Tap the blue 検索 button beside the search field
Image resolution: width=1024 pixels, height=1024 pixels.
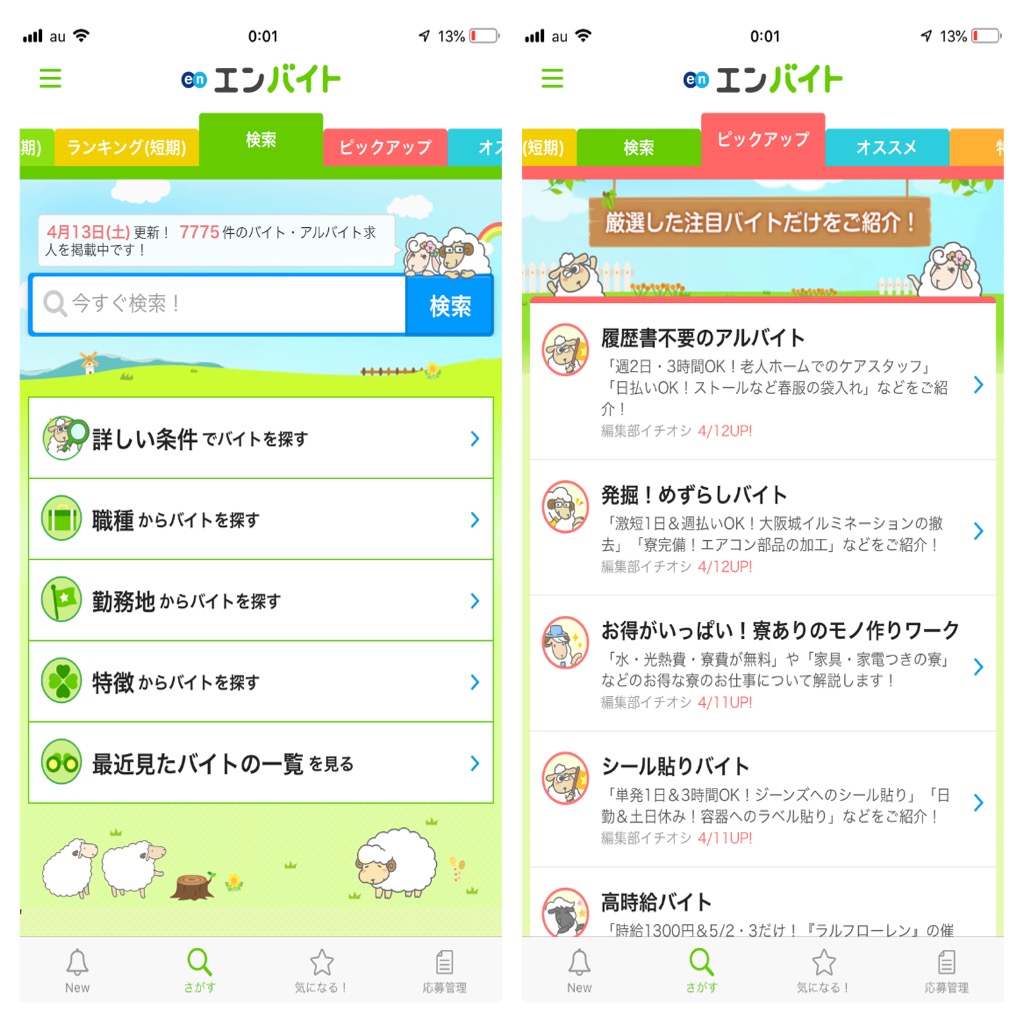[x=450, y=306]
